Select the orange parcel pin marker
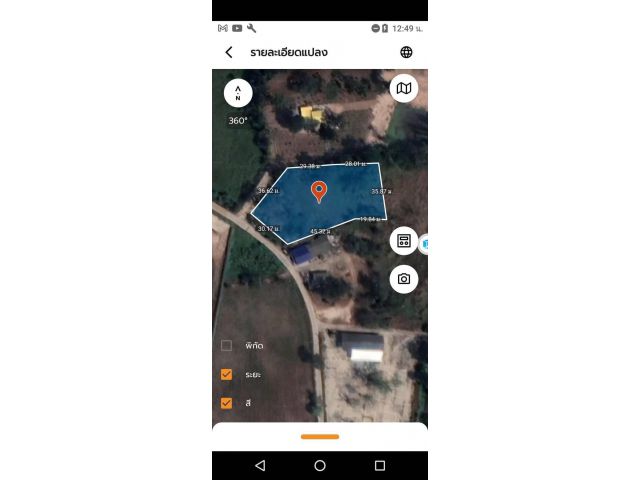 [x=319, y=191]
